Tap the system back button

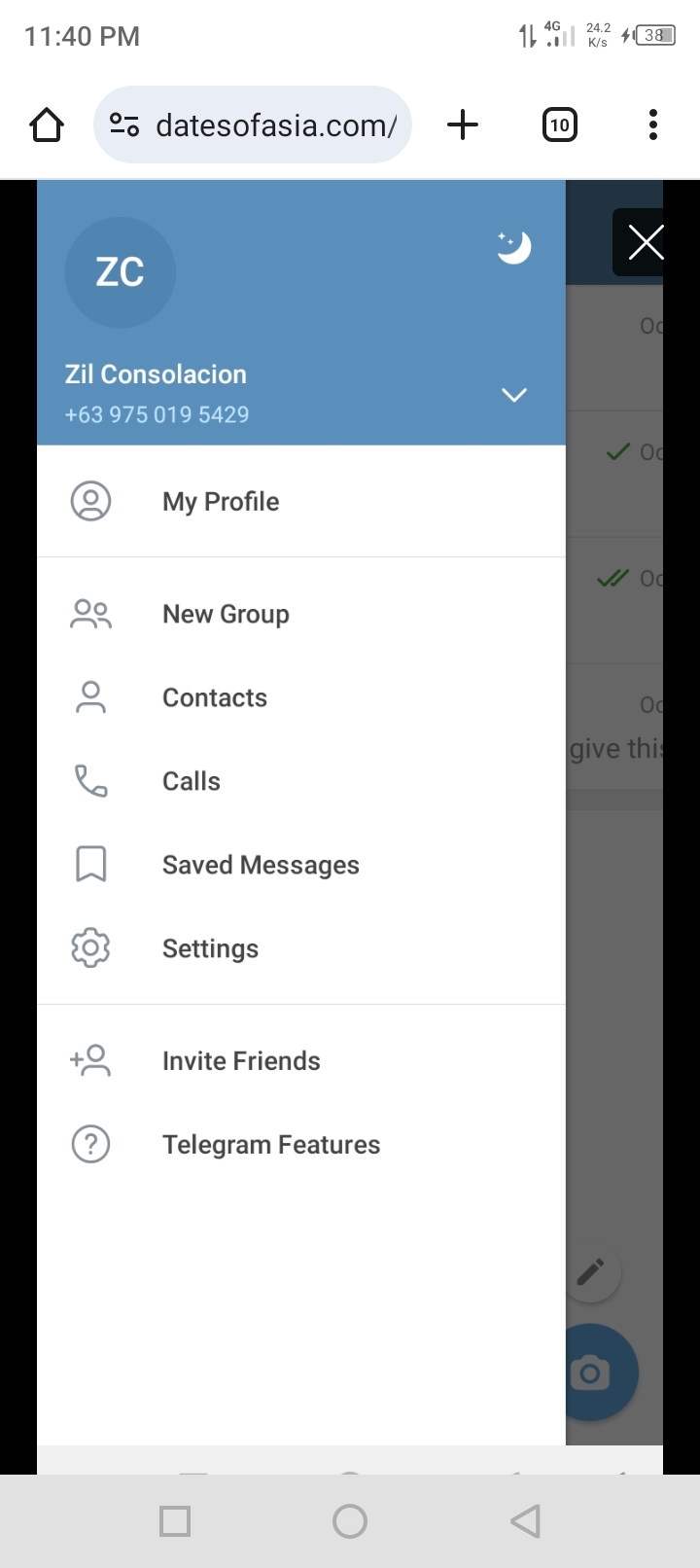click(x=525, y=1521)
